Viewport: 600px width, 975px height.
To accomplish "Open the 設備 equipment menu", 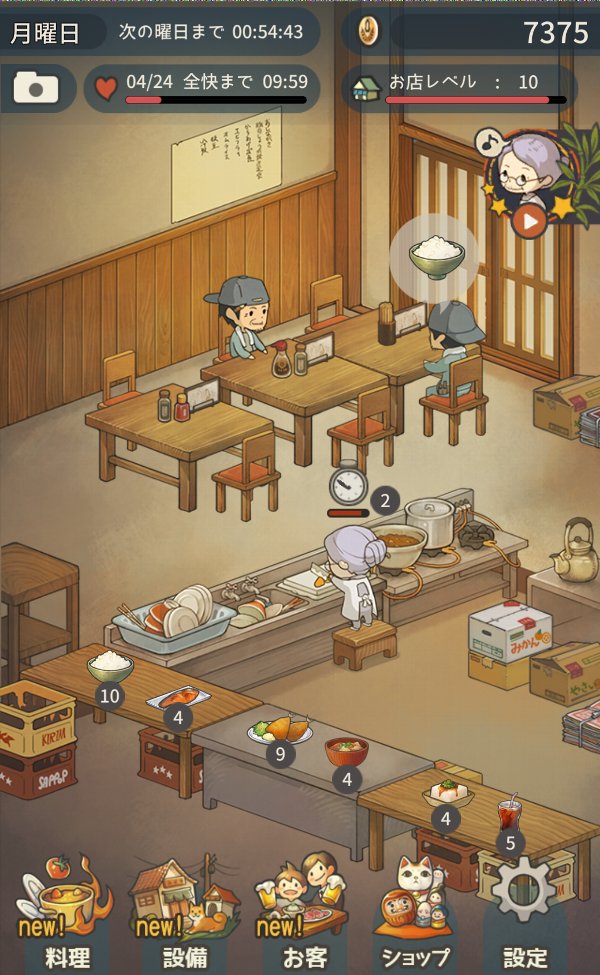I will tap(185, 915).
